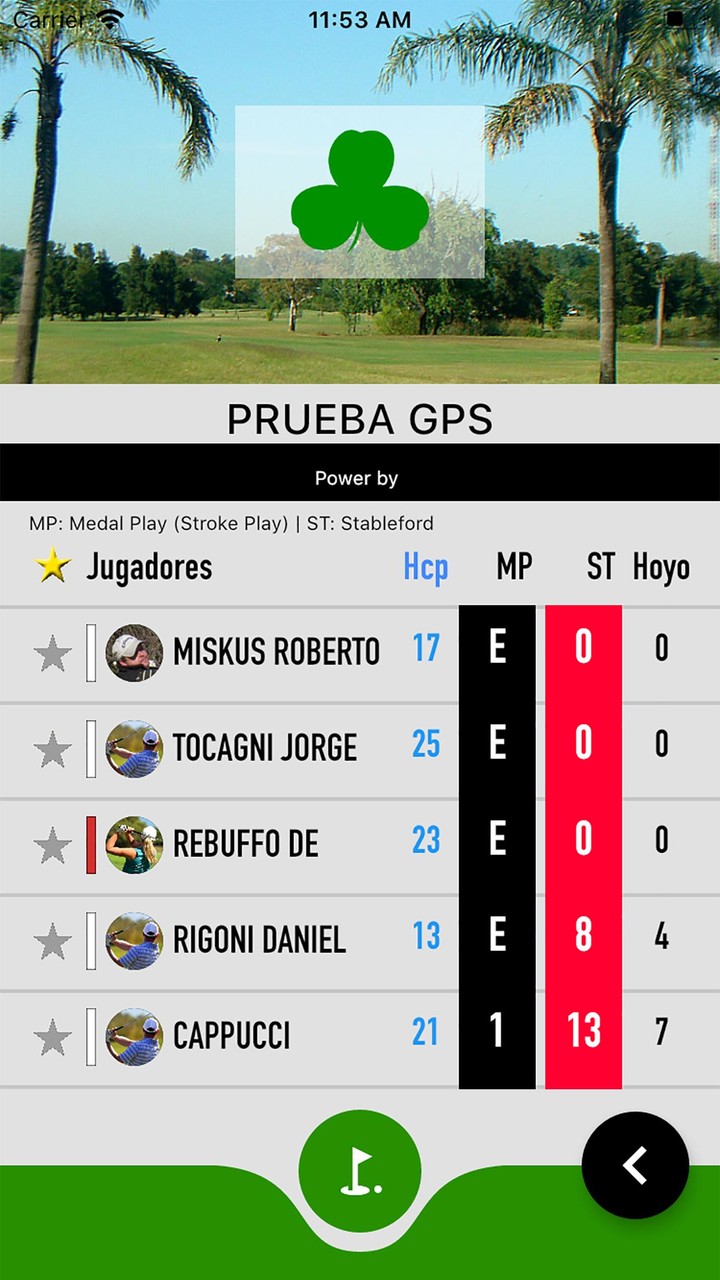Tap RIGONI DANIEL's avatar image
720x1280 pixels.
(x=135, y=940)
